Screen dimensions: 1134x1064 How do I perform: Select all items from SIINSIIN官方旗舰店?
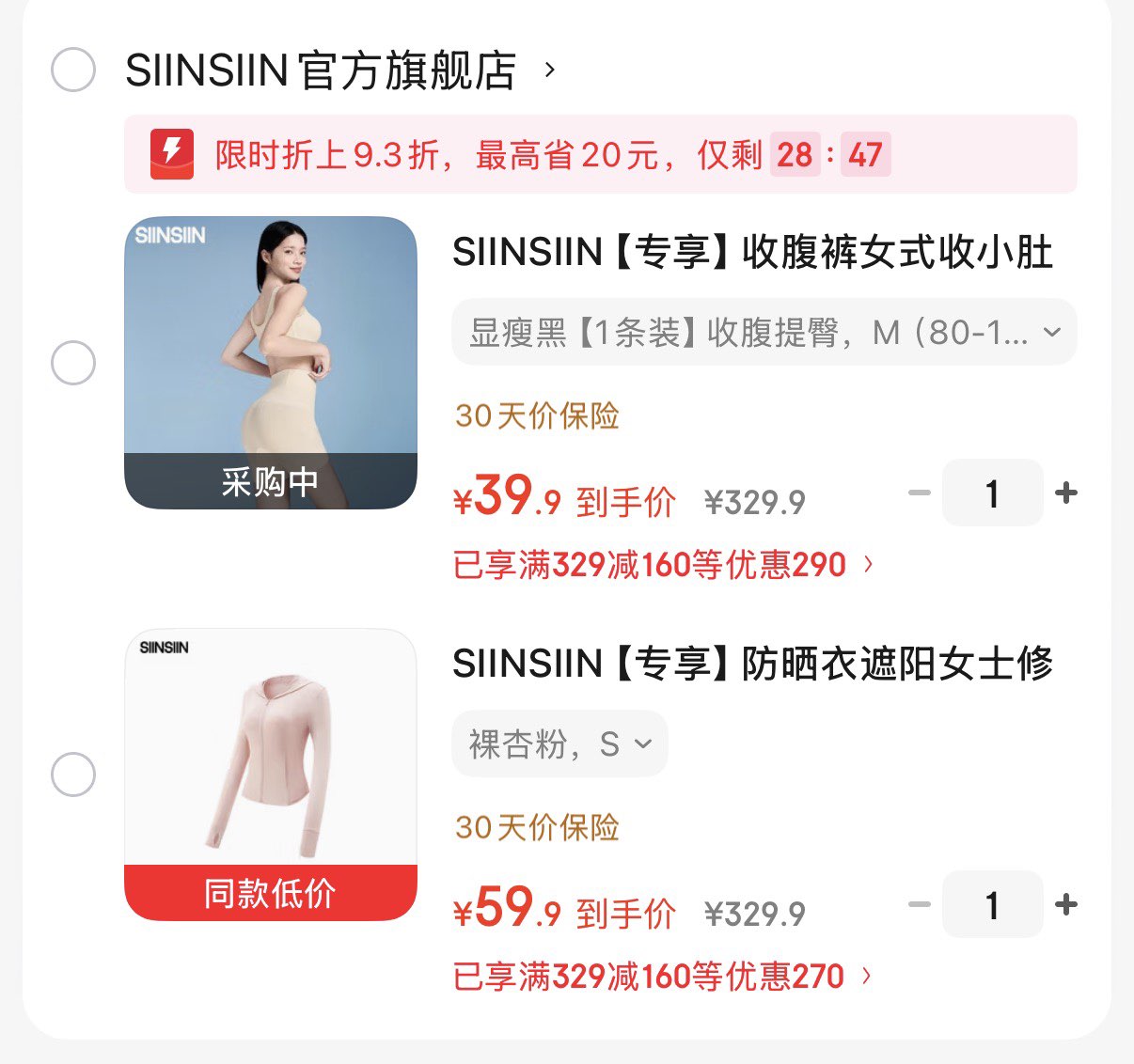coord(73,70)
